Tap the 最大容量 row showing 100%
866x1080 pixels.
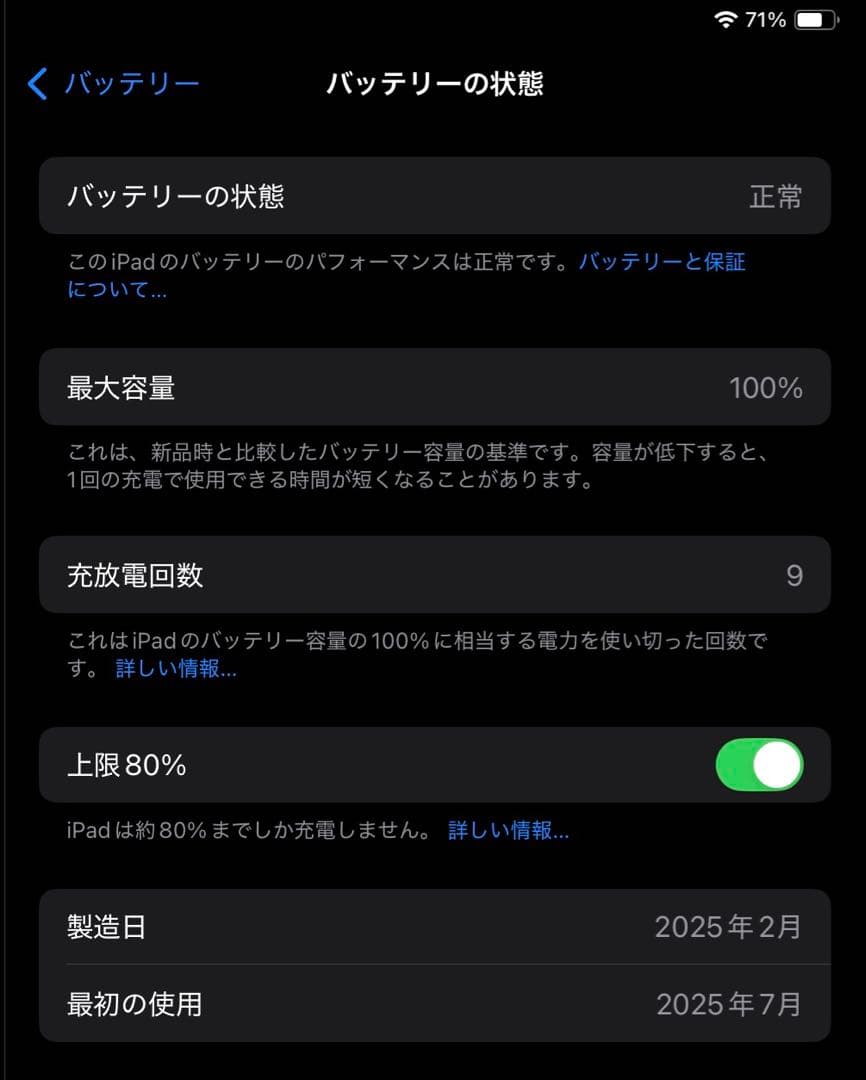pos(433,388)
